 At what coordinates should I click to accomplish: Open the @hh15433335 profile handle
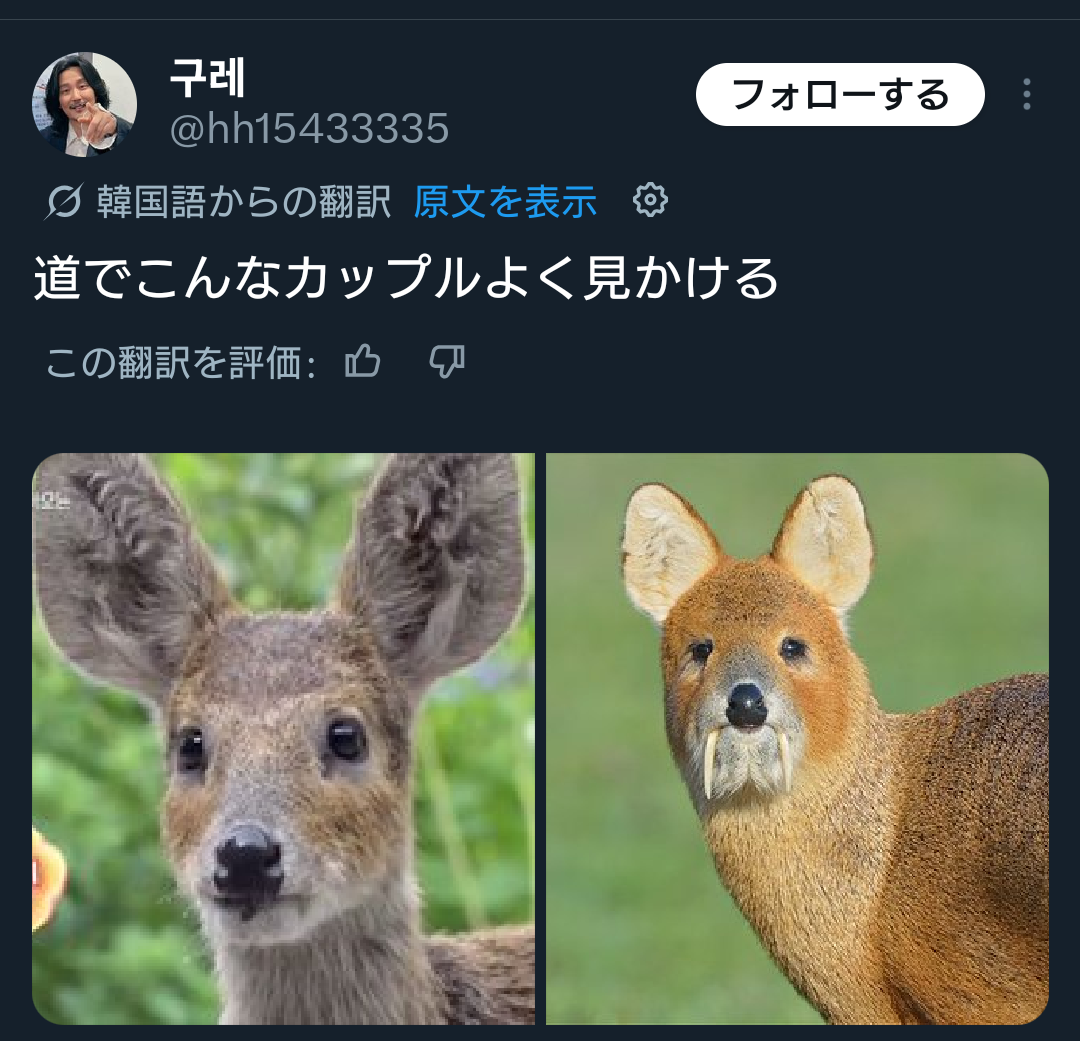tap(309, 130)
